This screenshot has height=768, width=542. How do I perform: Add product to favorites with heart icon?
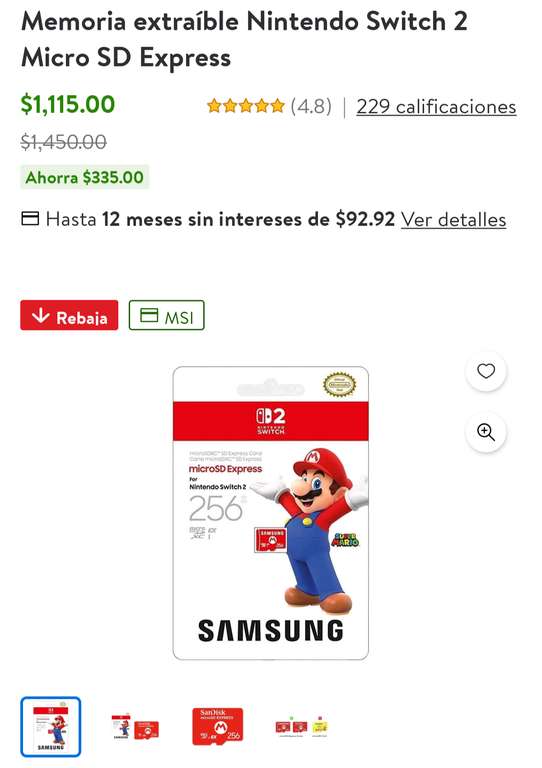486,371
